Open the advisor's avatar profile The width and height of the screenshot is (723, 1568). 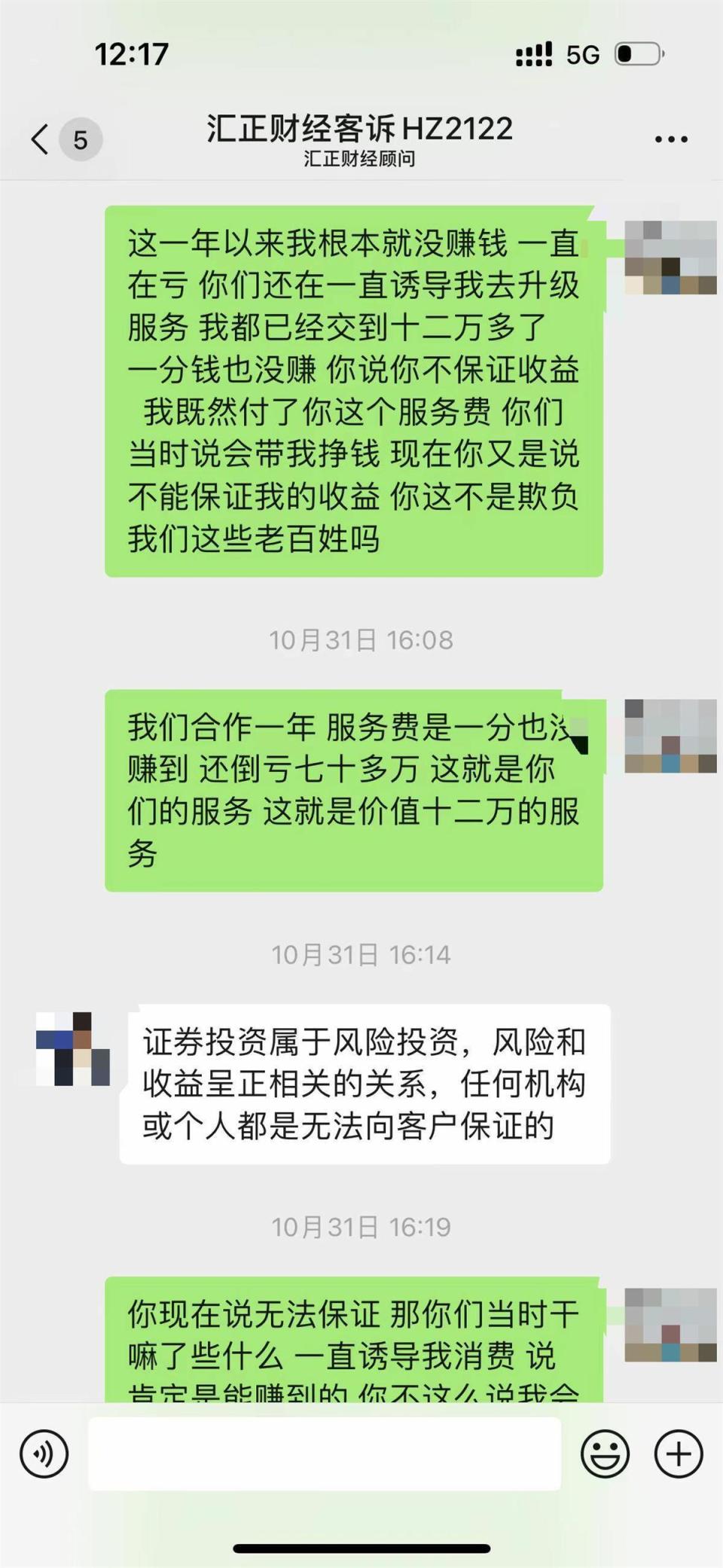point(73,1048)
